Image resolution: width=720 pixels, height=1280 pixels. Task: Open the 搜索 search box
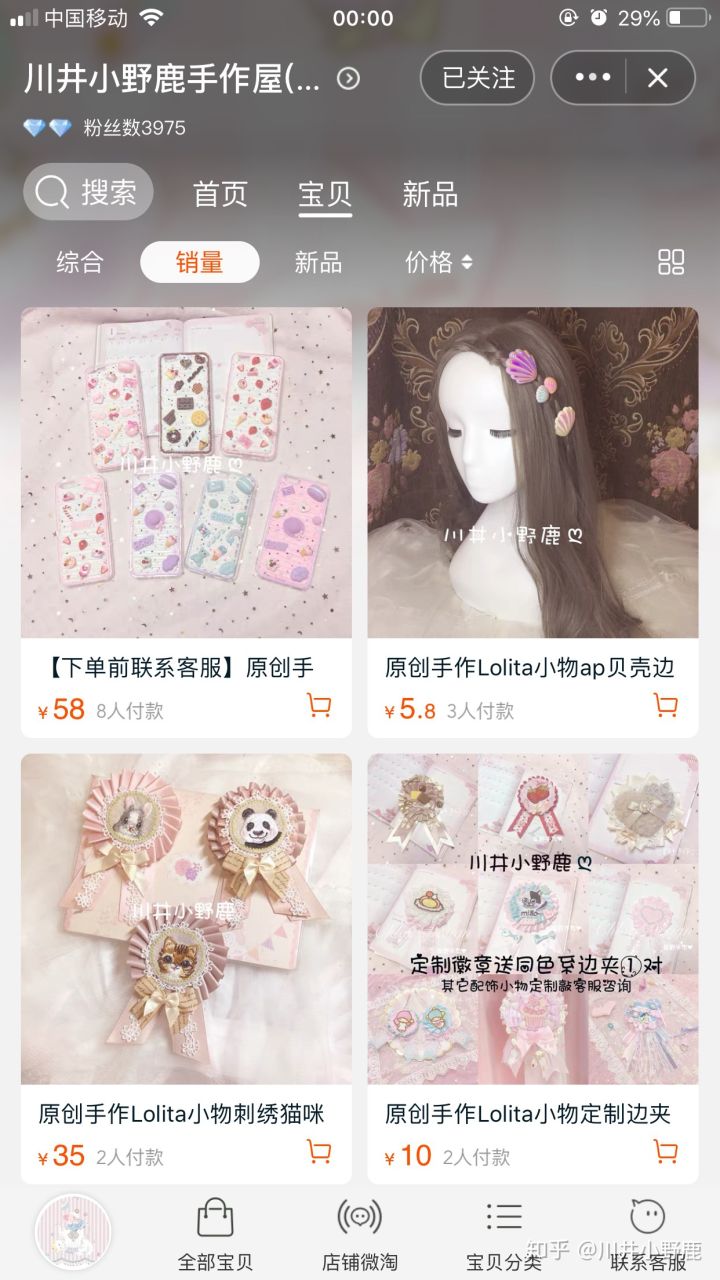coord(88,192)
